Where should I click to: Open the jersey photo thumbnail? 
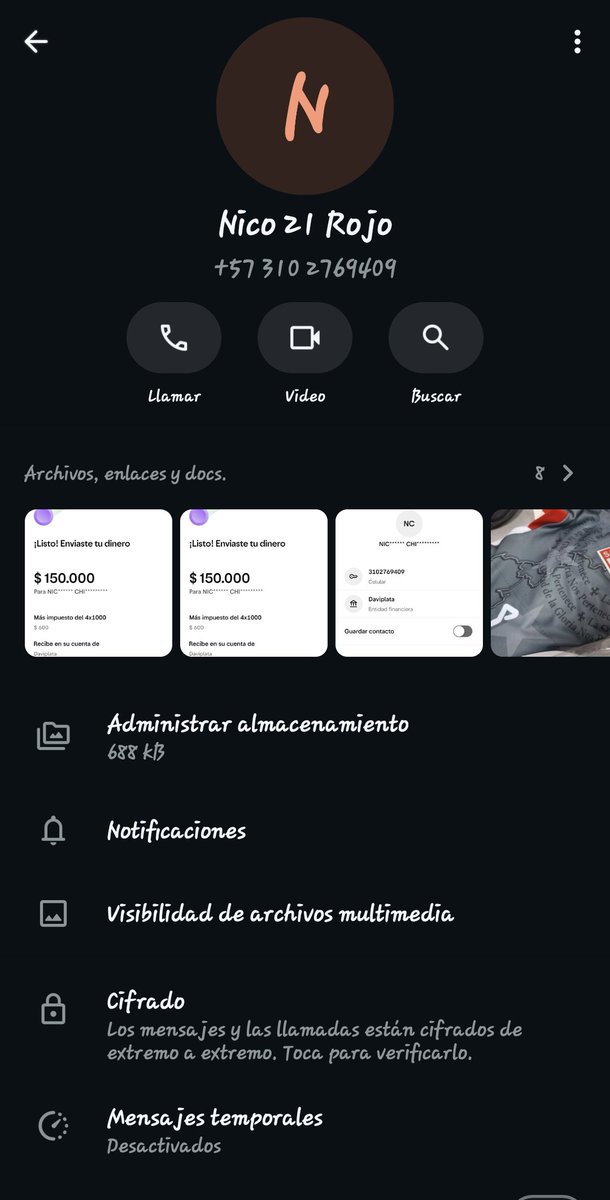pos(550,583)
